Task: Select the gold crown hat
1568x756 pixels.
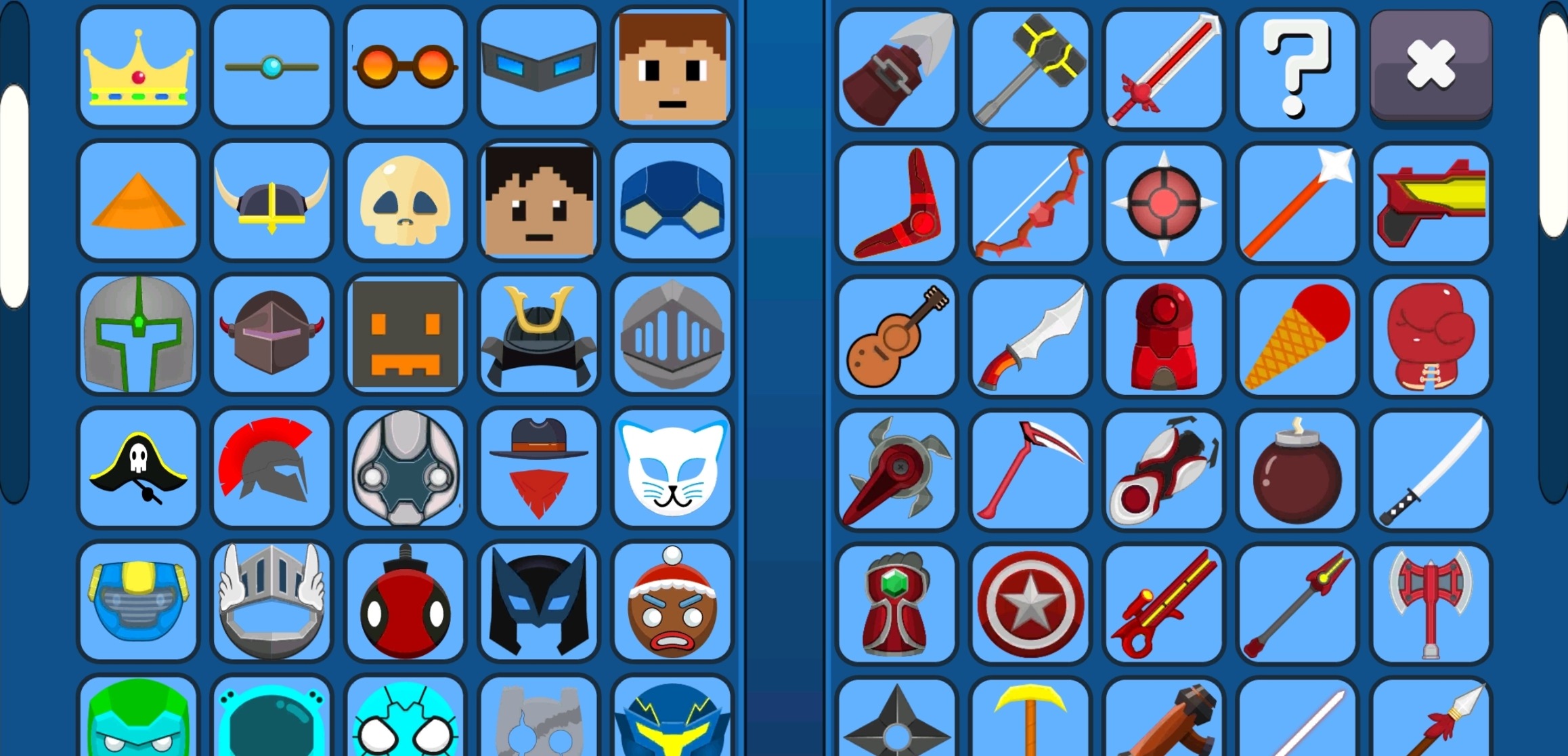Action: (138, 67)
